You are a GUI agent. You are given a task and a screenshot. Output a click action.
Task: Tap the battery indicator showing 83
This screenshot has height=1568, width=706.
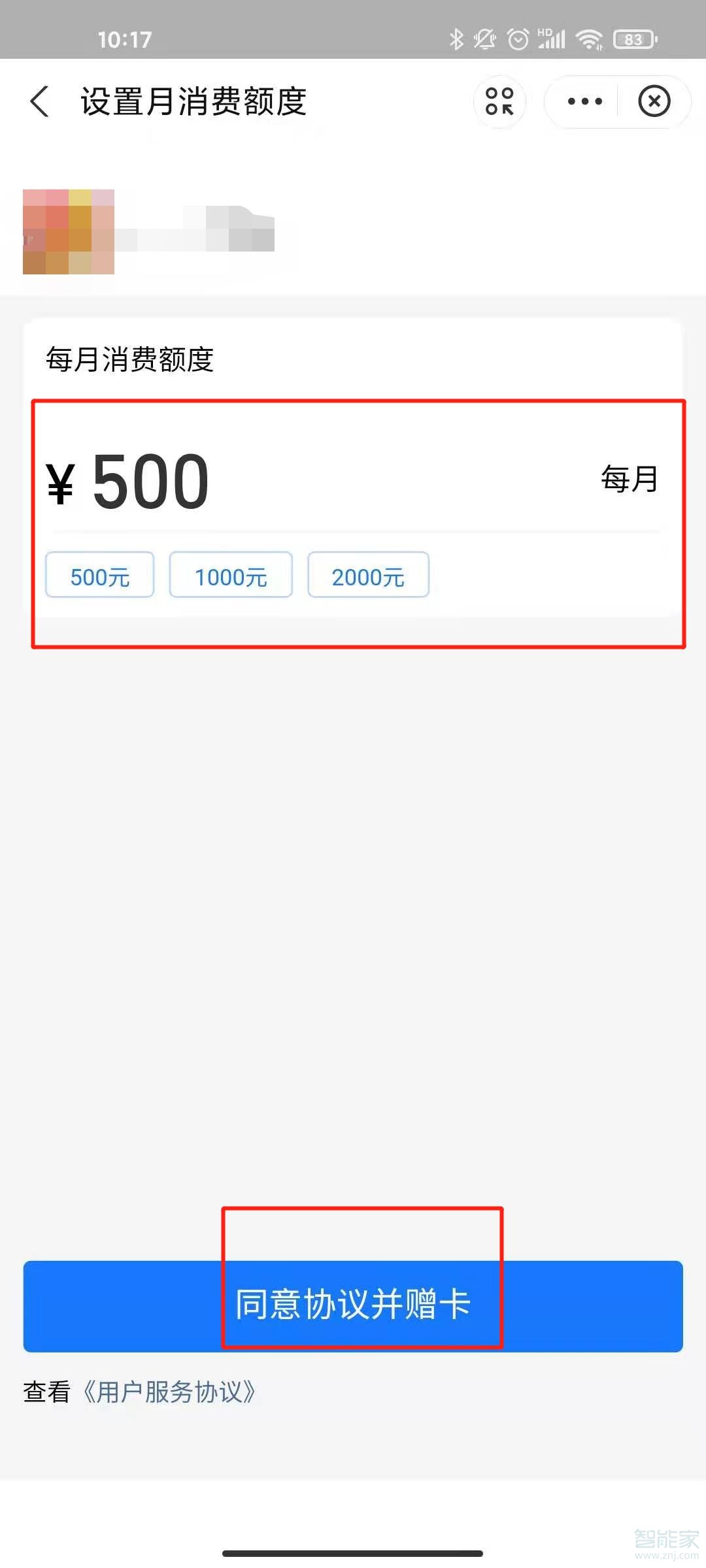632,39
